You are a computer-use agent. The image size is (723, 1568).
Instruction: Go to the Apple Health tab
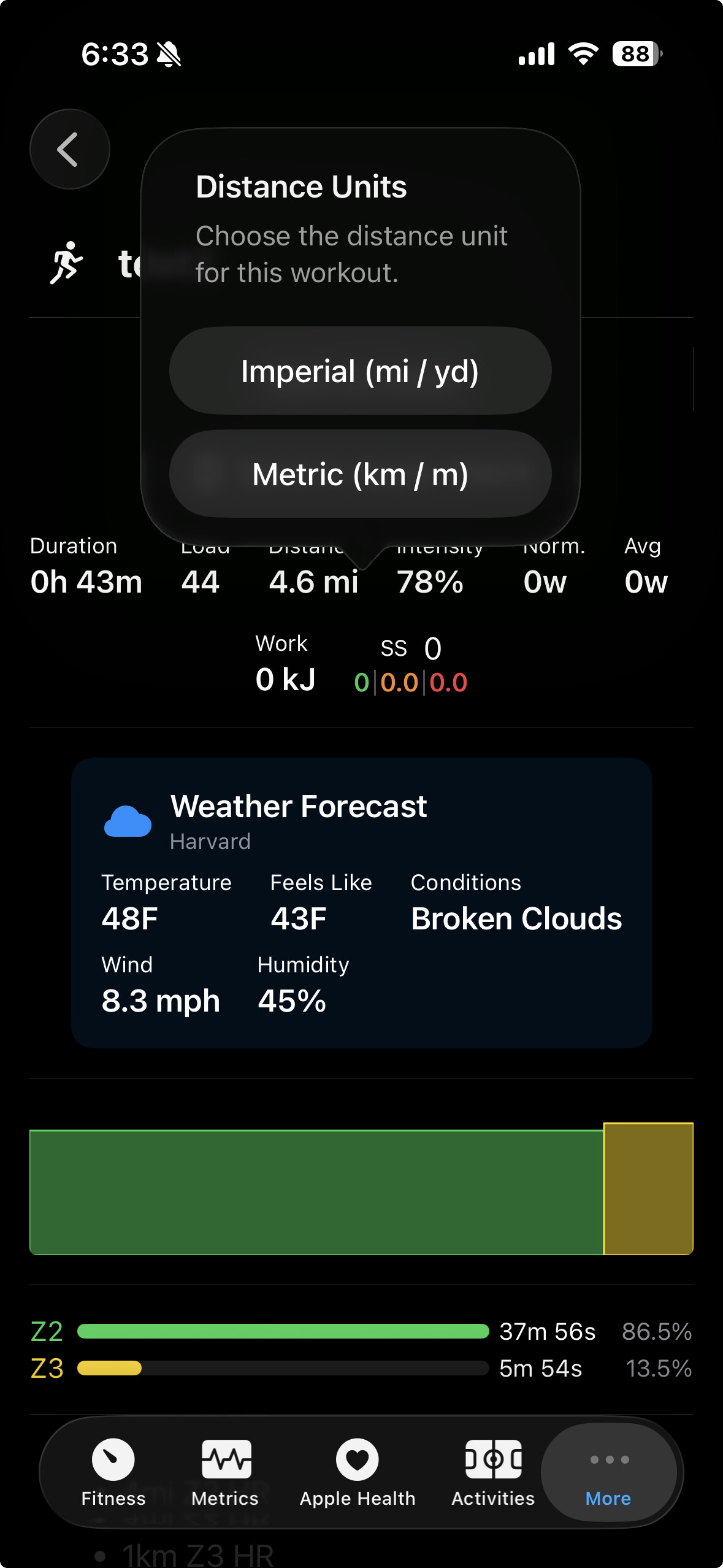[358, 1472]
